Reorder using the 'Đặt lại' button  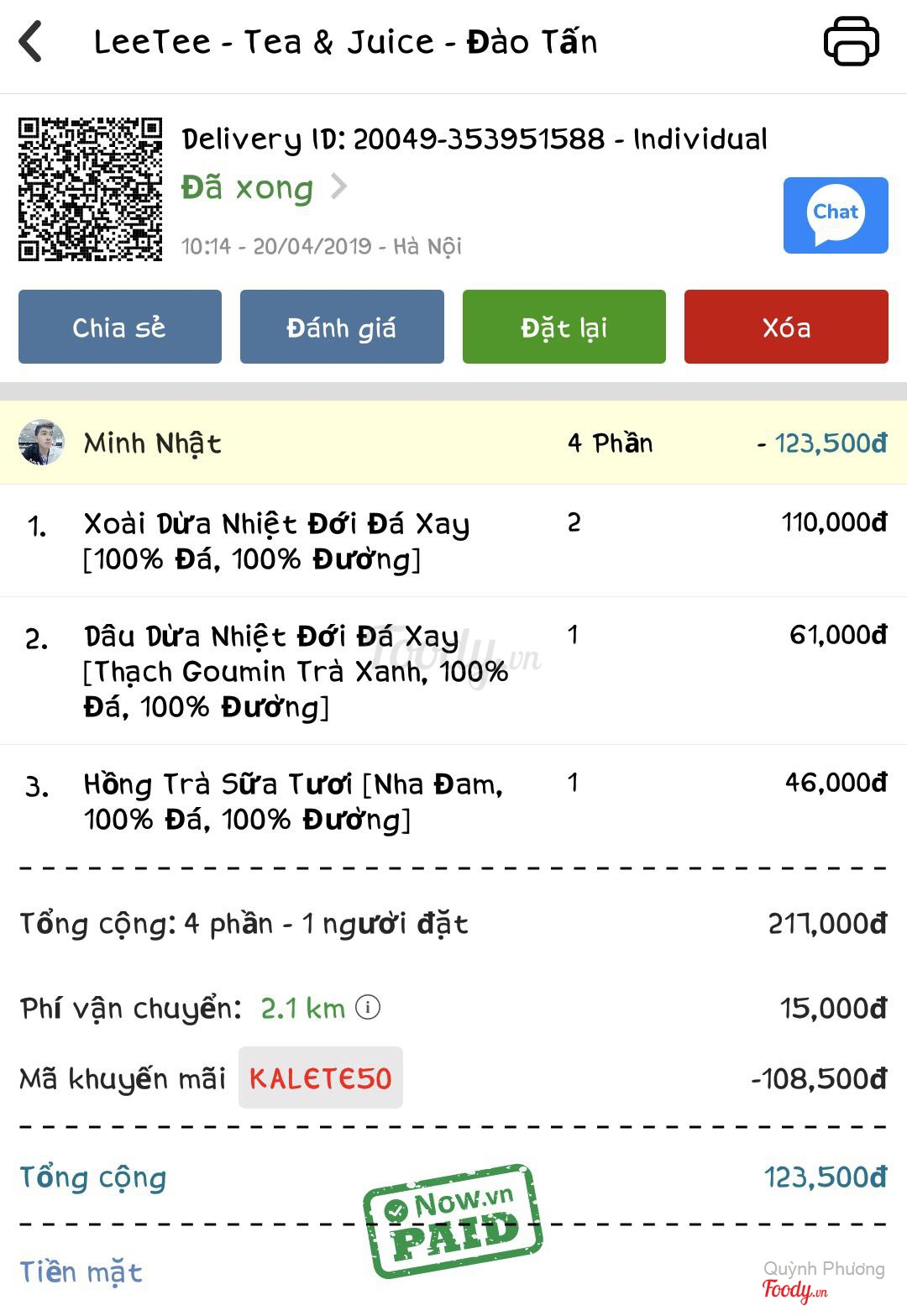click(x=564, y=327)
